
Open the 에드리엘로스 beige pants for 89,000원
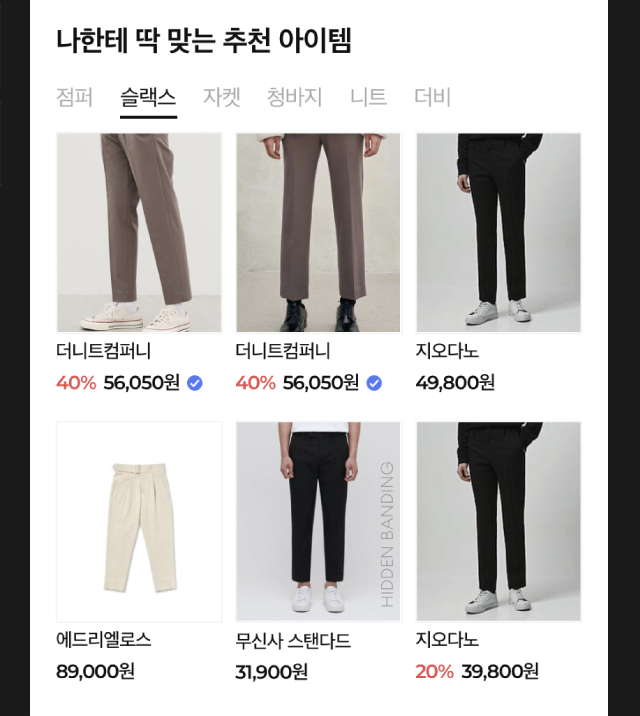139,521
